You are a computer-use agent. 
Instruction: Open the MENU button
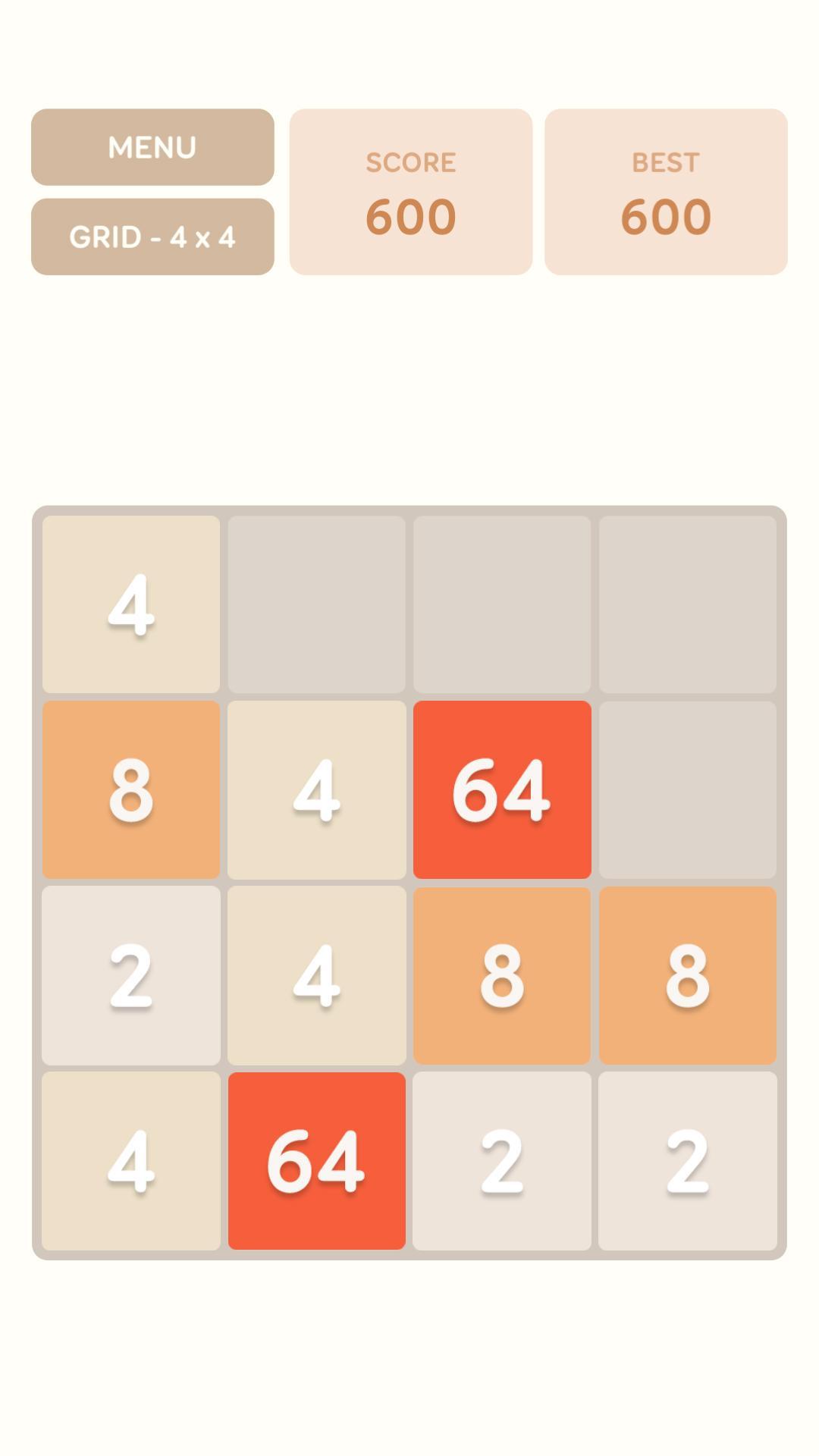(x=152, y=147)
